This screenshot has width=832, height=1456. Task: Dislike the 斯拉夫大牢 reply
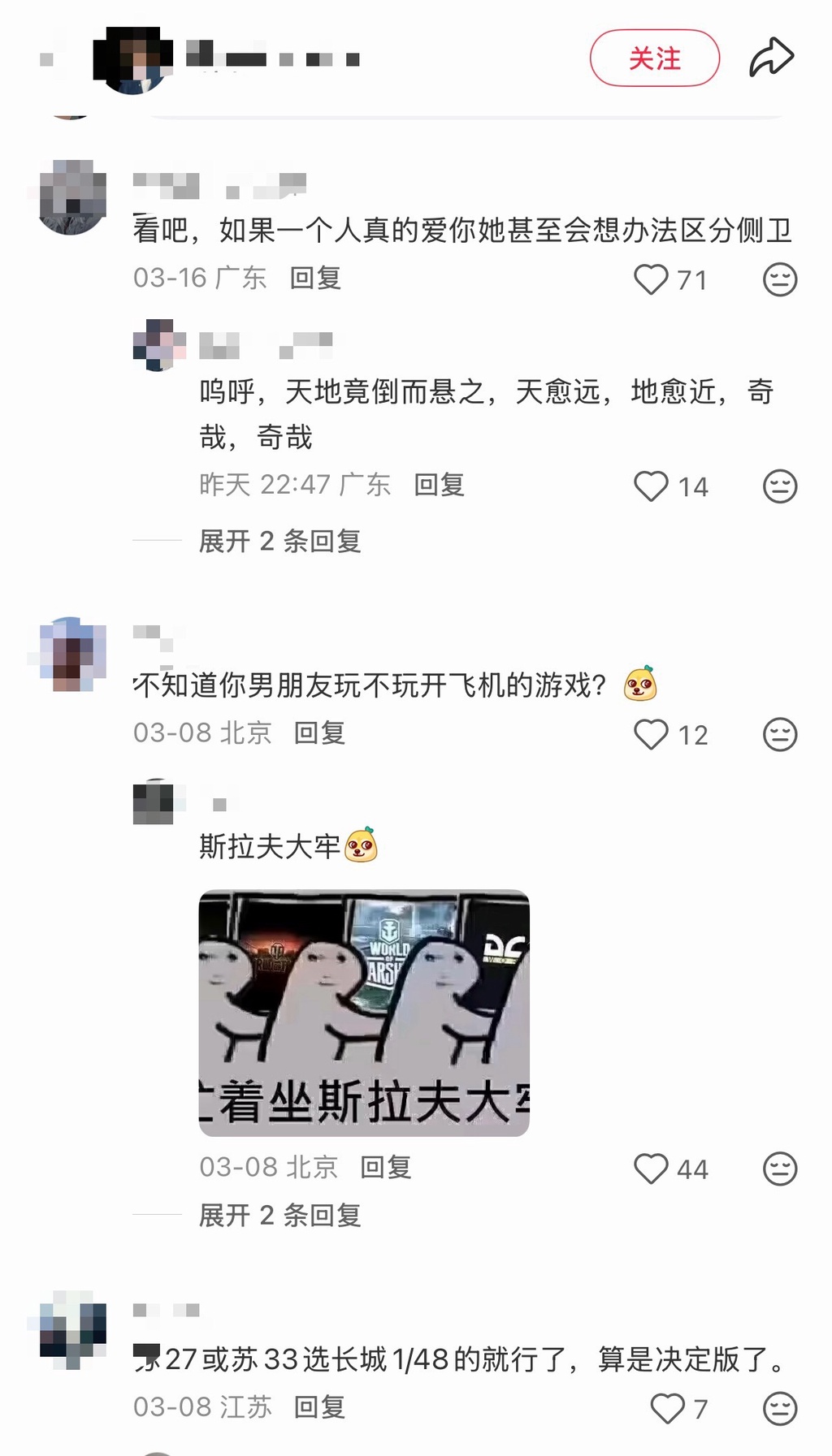tap(779, 1169)
